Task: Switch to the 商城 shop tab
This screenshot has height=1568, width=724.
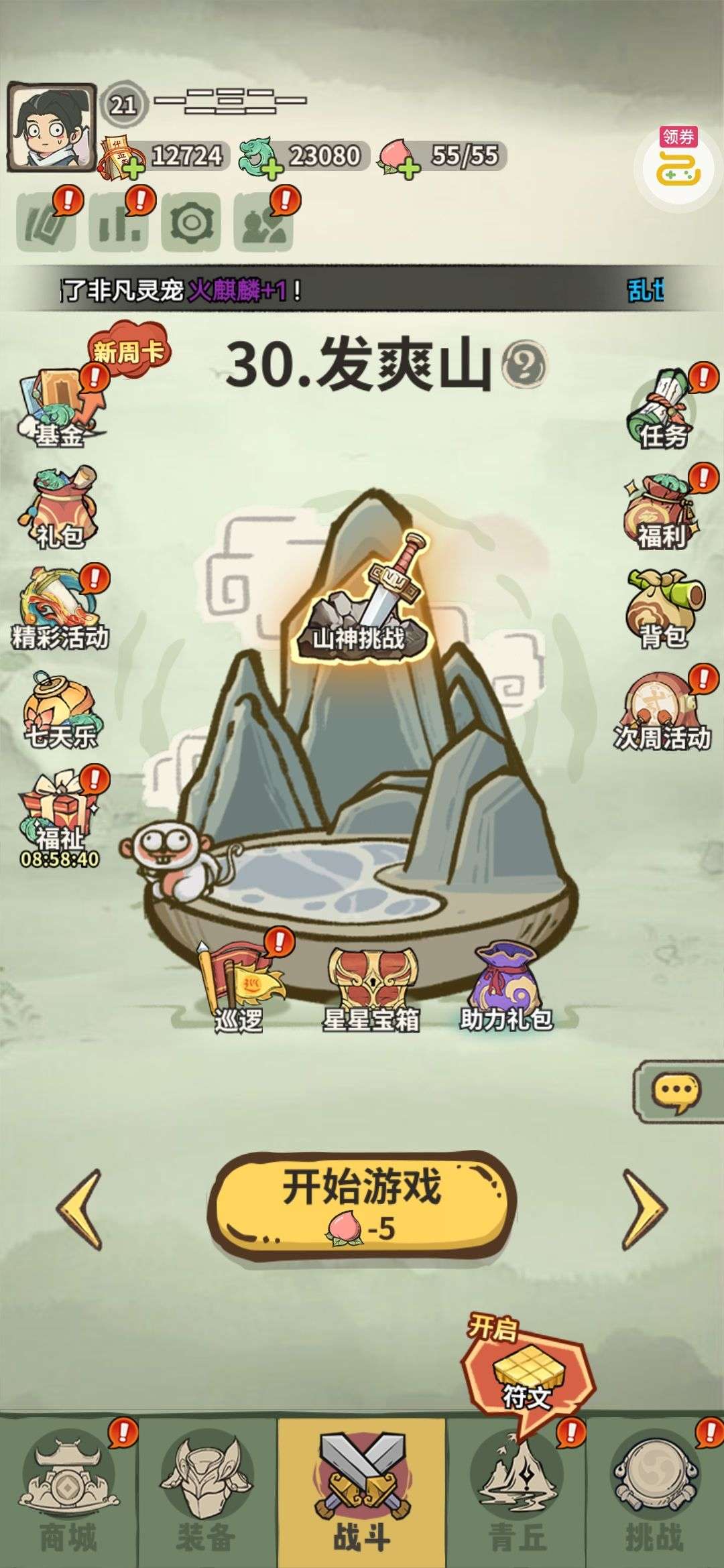Action: (x=69, y=1492)
